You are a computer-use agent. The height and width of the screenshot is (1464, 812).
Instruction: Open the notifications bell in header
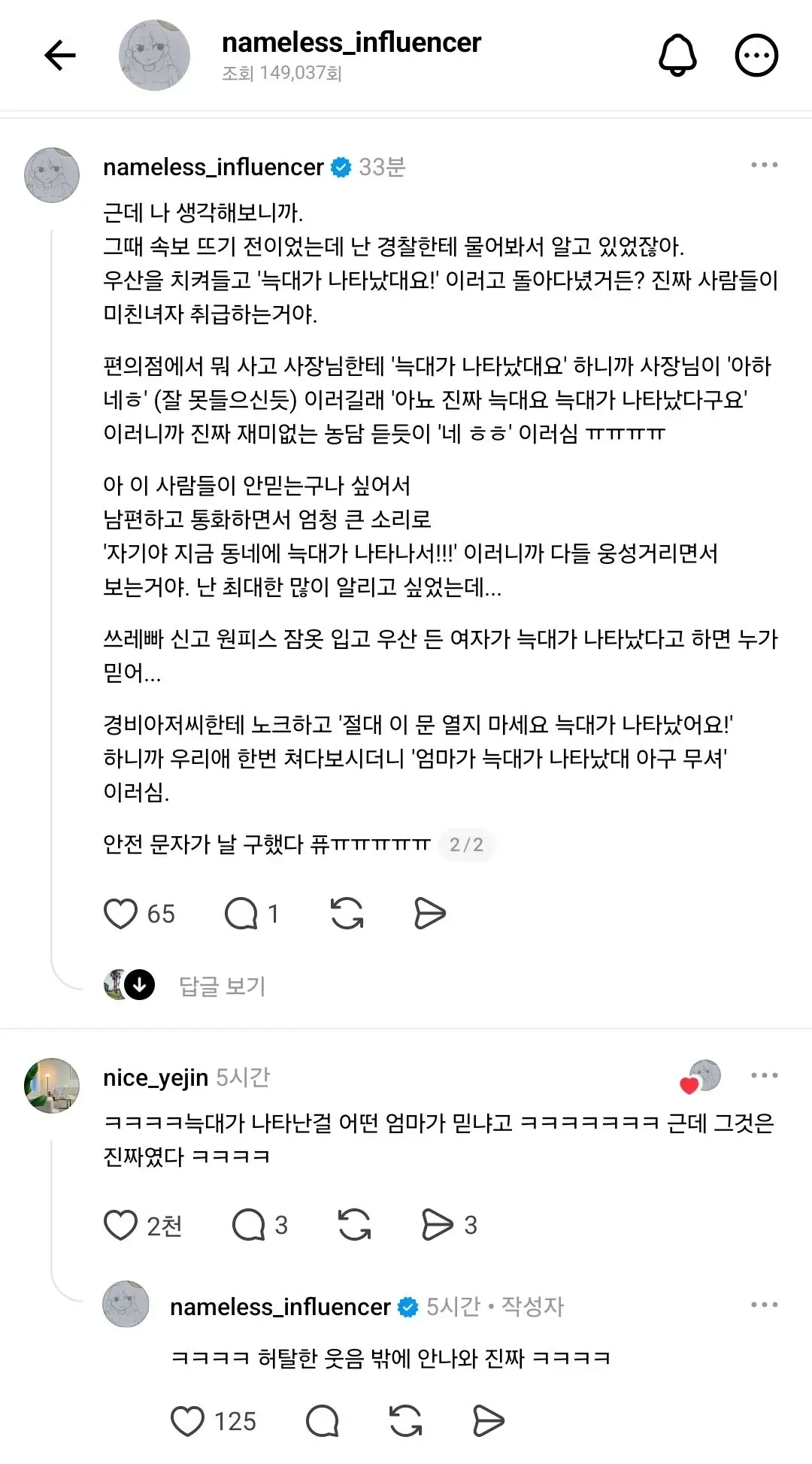point(677,55)
